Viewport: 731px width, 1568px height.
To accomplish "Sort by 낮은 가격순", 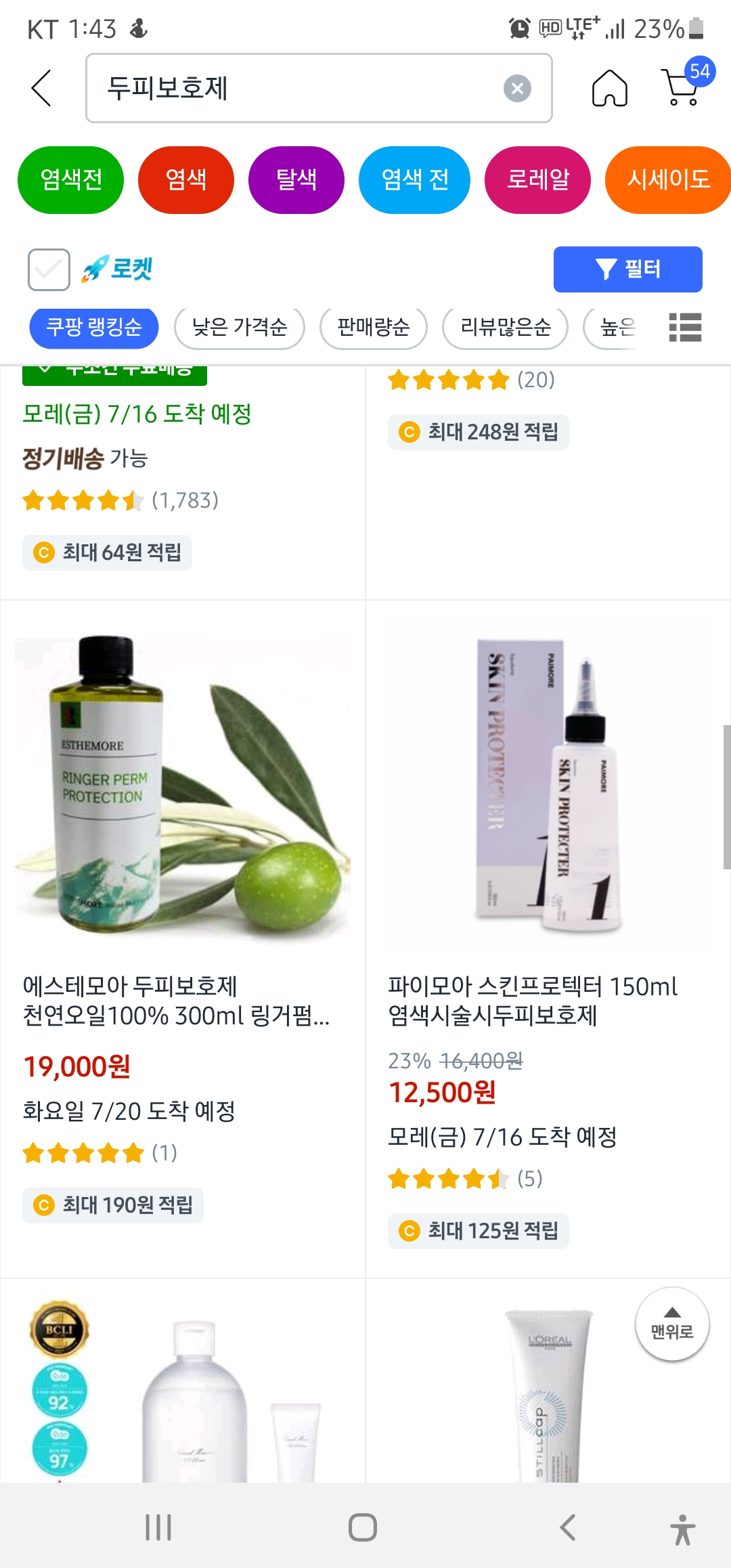I will (x=240, y=328).
